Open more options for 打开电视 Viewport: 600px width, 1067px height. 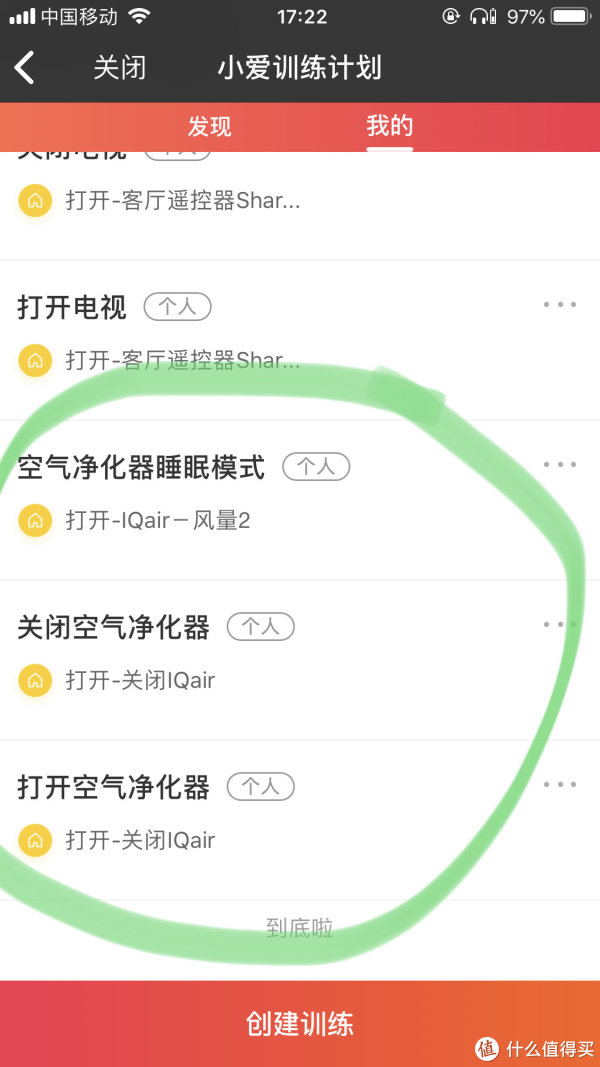pyautogui.click(x=560, y=305)
